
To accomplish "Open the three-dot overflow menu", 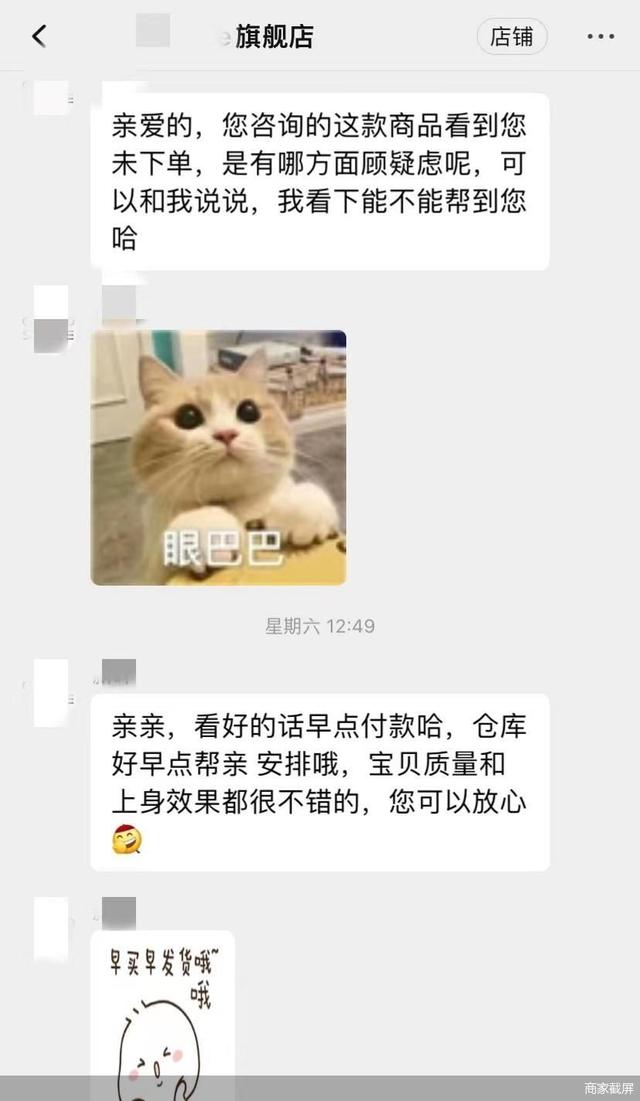I will pyautogui.click(x=600, y=37).
